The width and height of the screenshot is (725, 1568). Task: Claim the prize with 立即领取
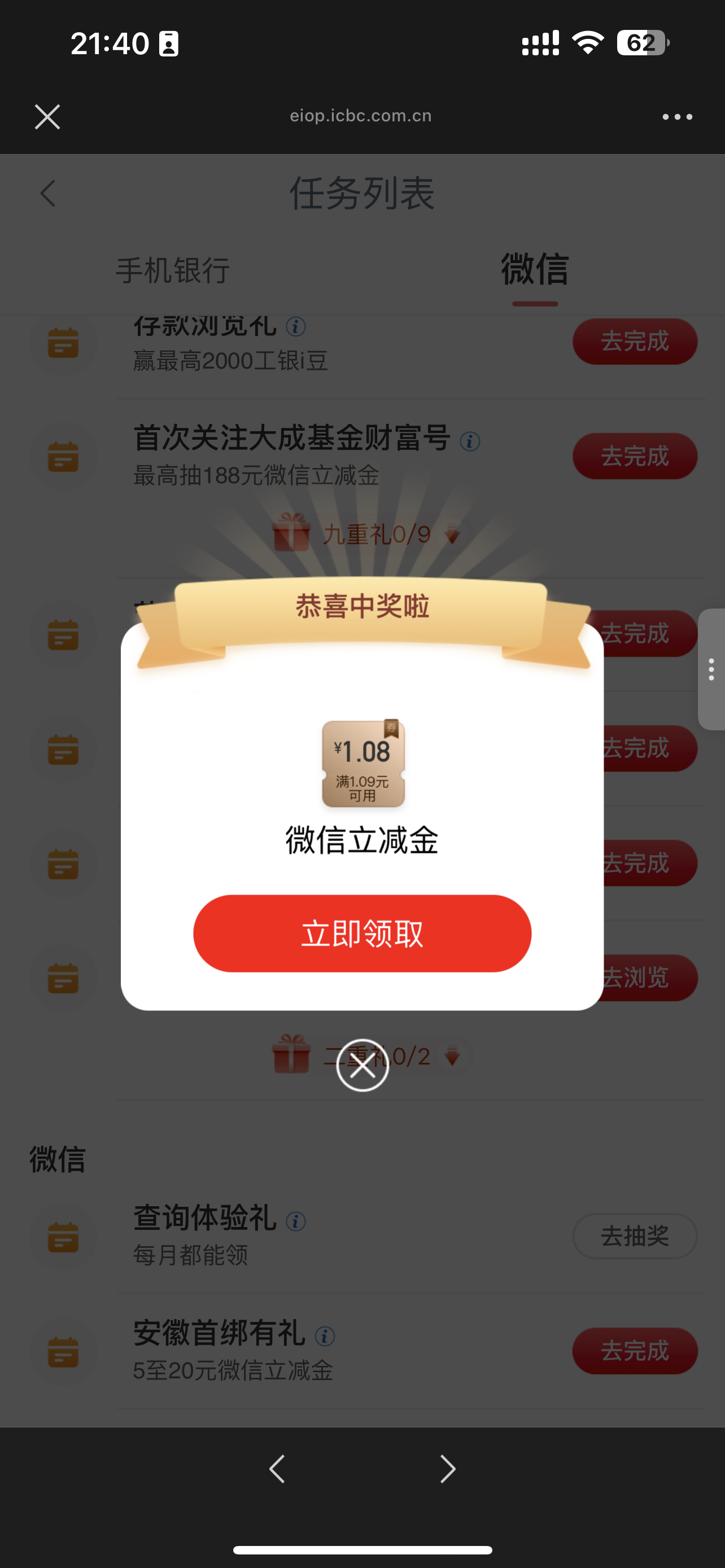(x=362, y=933)
